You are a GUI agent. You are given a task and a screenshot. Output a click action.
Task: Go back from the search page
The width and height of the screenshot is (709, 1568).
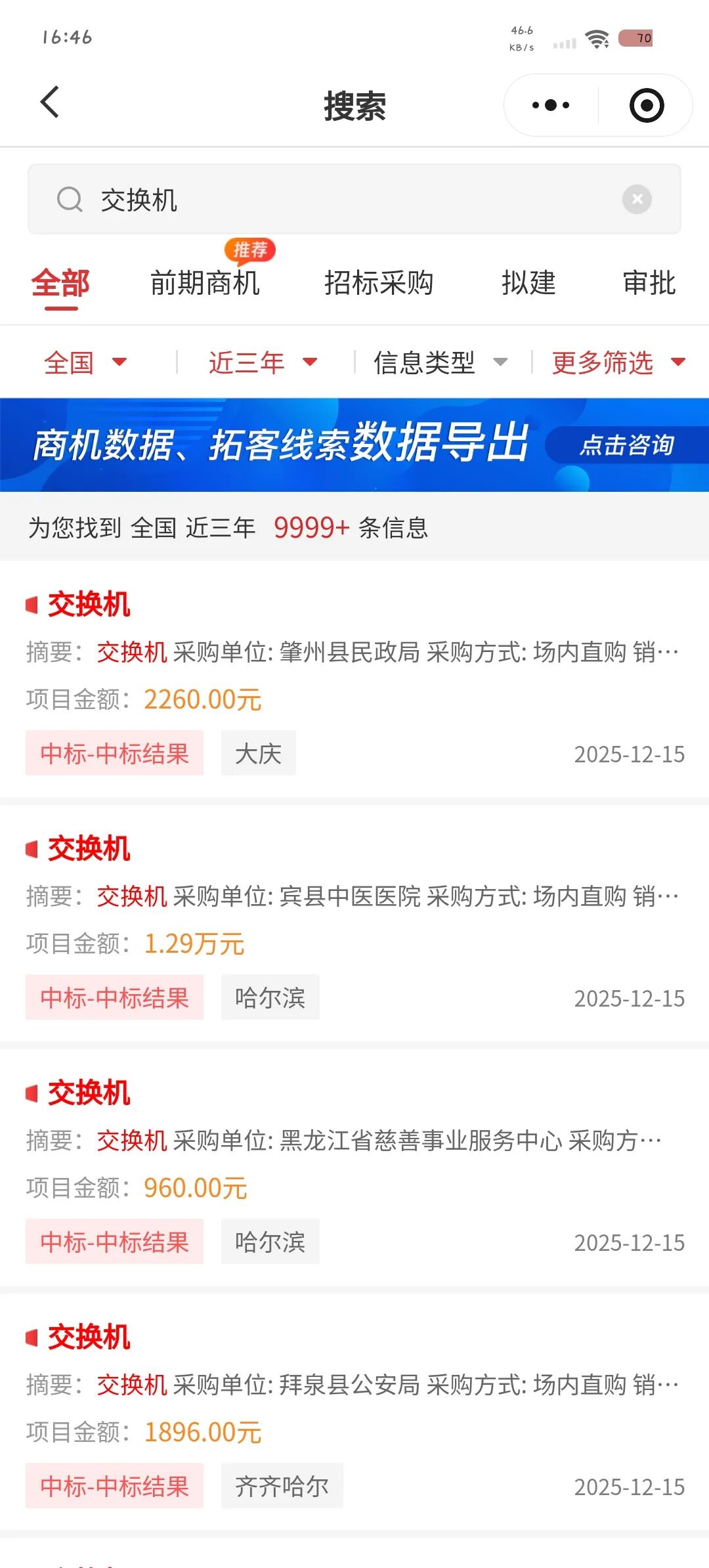point(50,103)
